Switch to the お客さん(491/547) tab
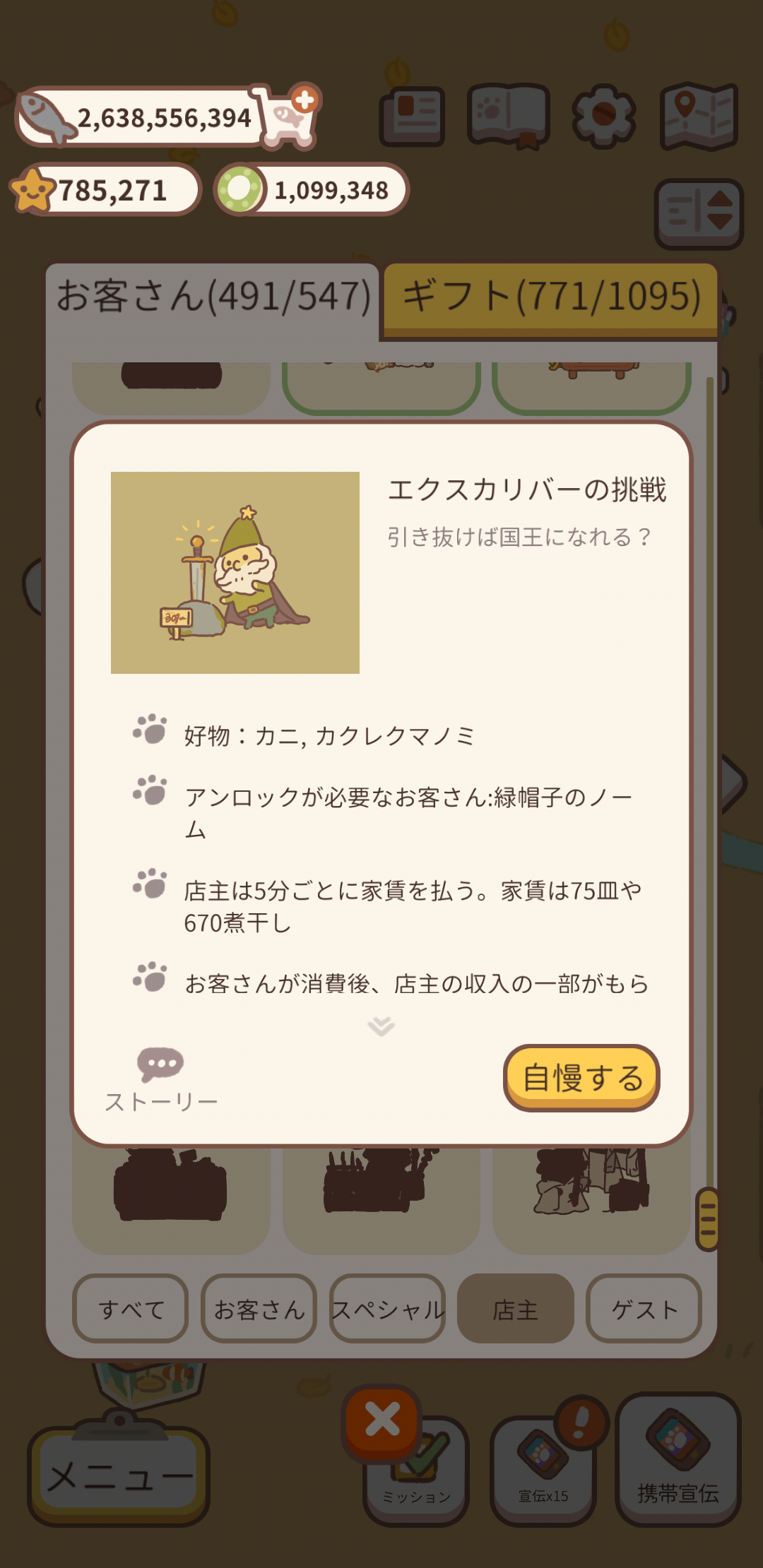763x1568 pixels. [213, 297]
